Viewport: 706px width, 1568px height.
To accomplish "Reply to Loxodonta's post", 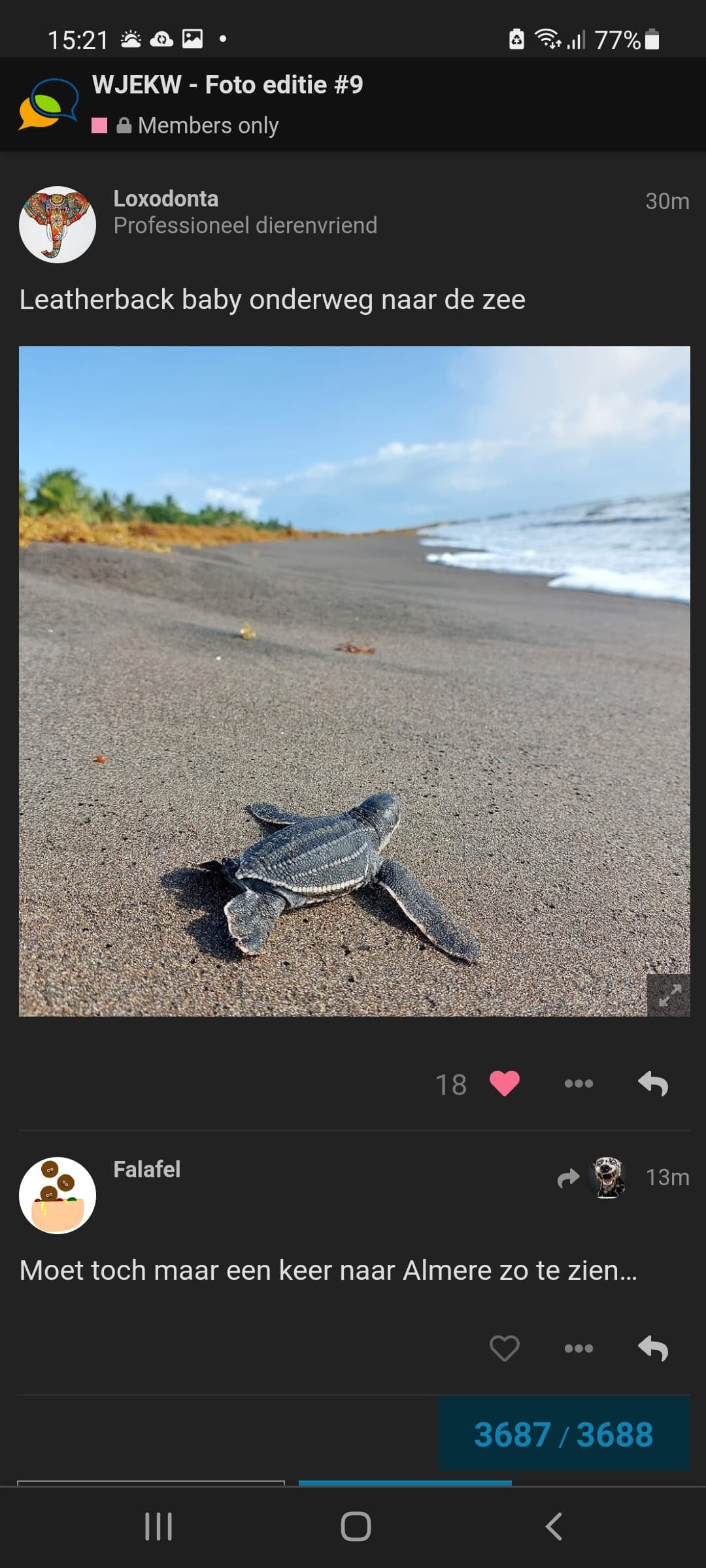I will point(653,1084).
